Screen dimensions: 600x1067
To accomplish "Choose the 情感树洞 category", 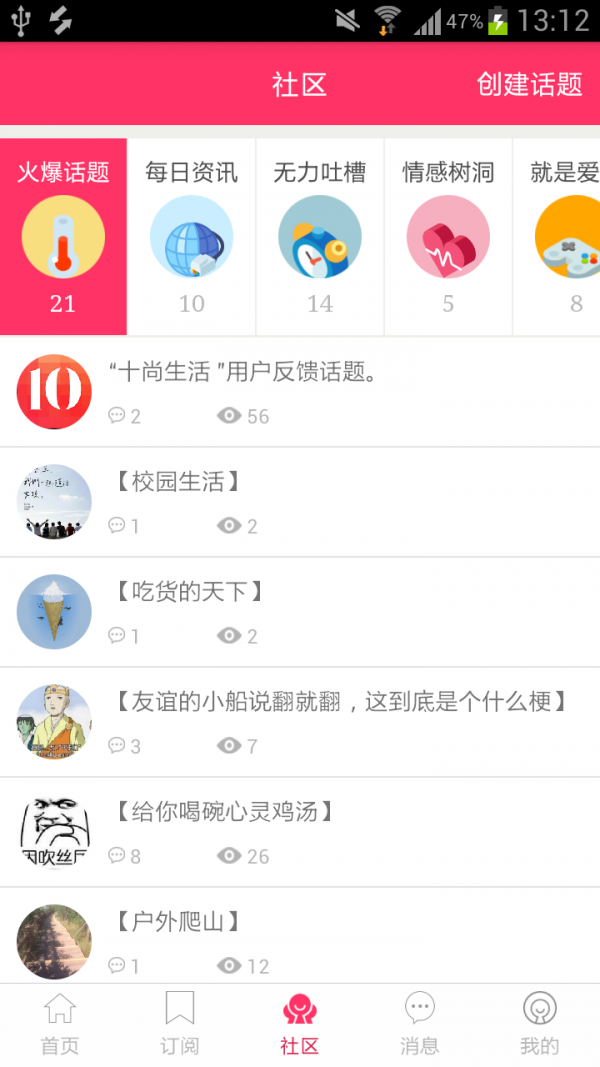I will click(448, 237).
